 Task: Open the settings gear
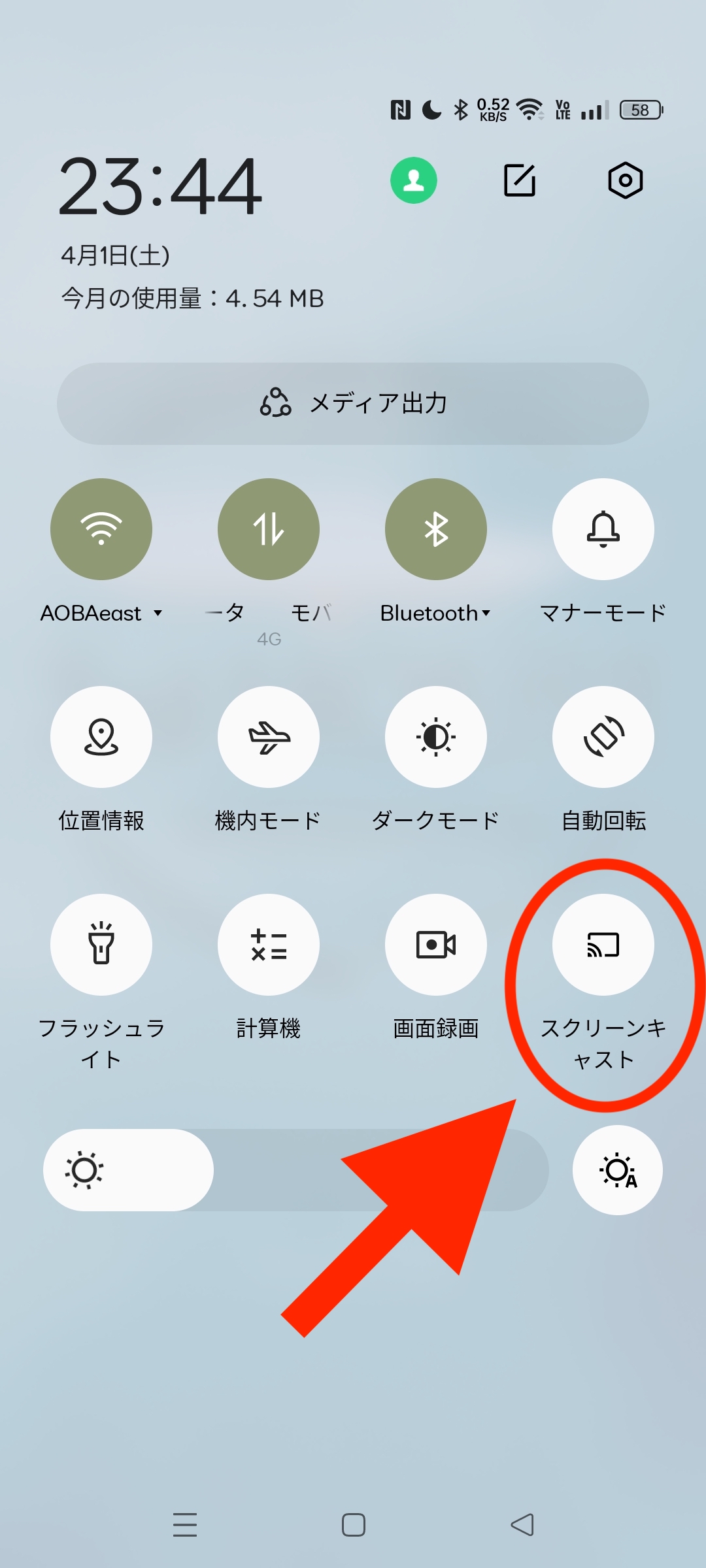[625, 180]
